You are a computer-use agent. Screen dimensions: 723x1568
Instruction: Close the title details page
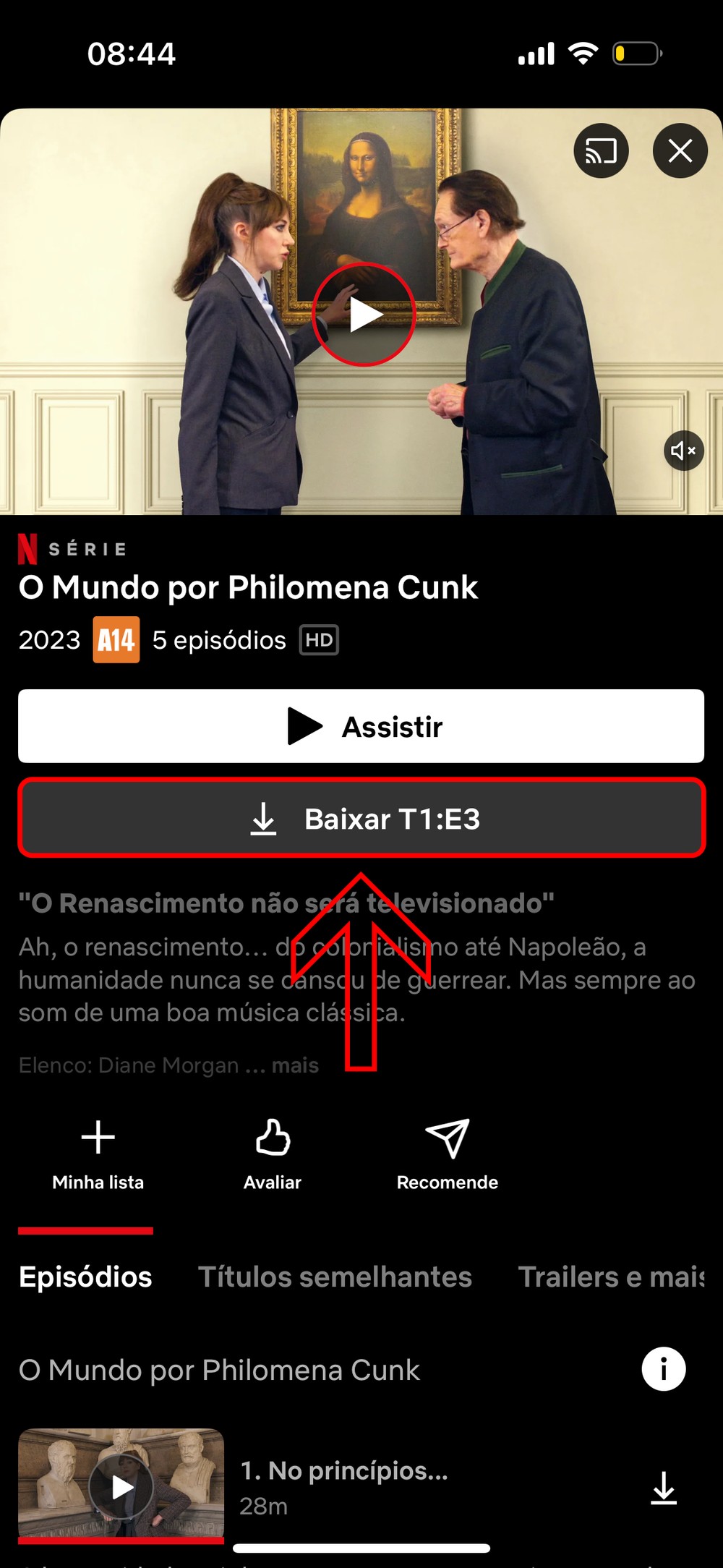[x=680, y=151]
